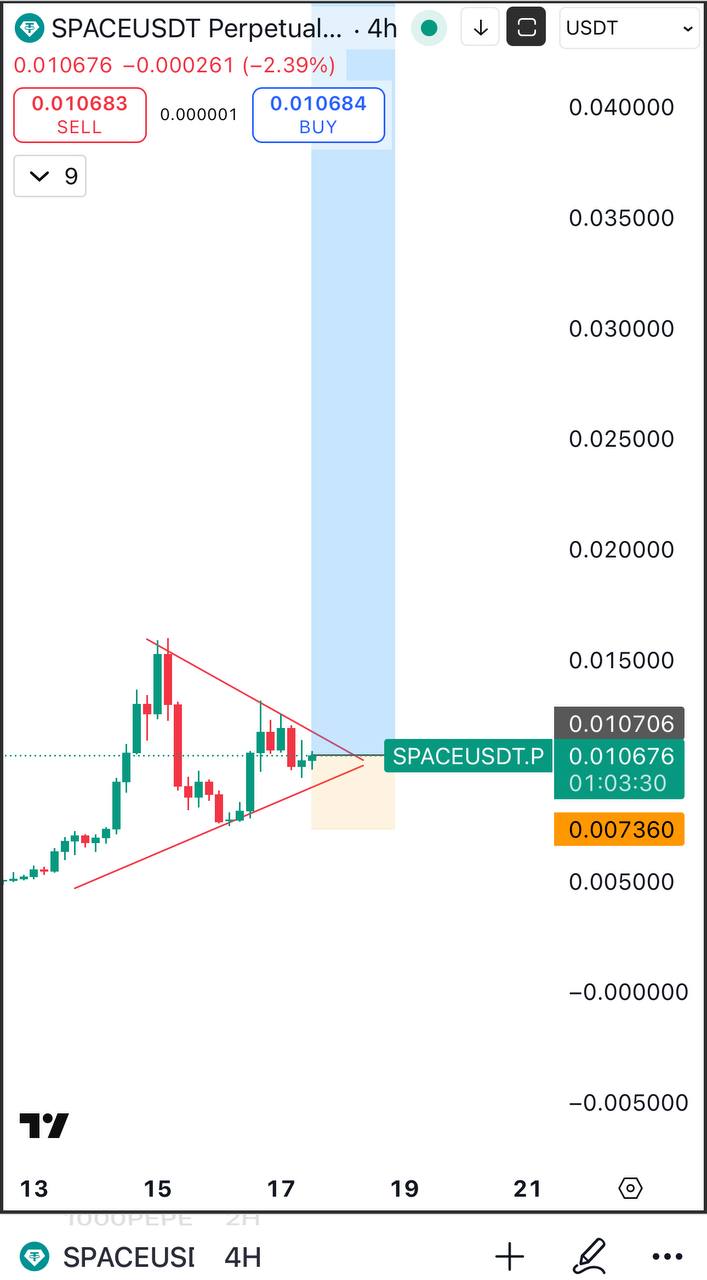Image resolution: width=707 pixels, height=1280 pixels.
Task: Open the USDT currency dropdown
Action: (x=630, y=28)
